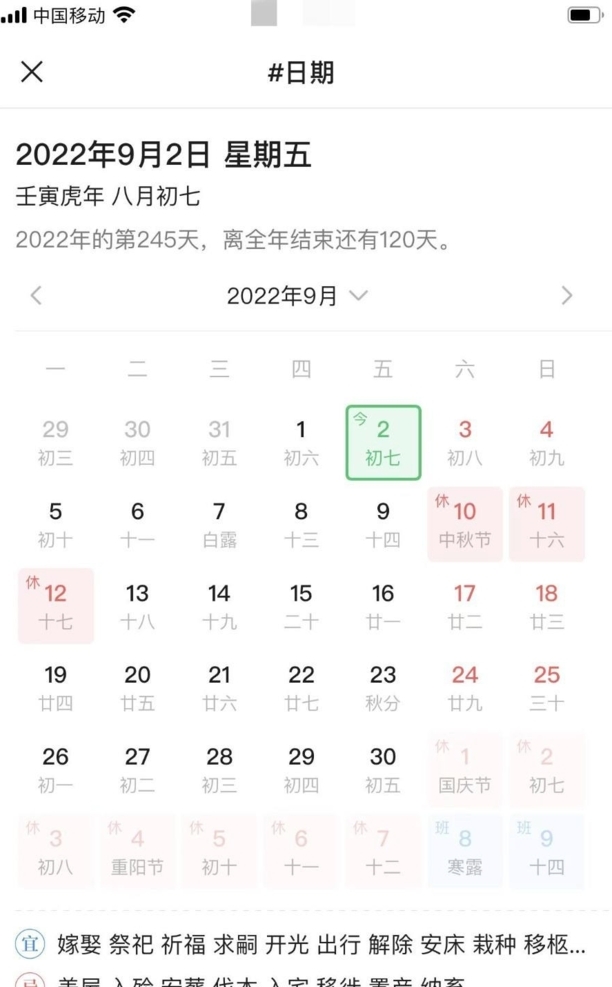This screenshot has height=987, width=612.
Task: Select September 10 中秋节
Action: [x=465, y=524]
